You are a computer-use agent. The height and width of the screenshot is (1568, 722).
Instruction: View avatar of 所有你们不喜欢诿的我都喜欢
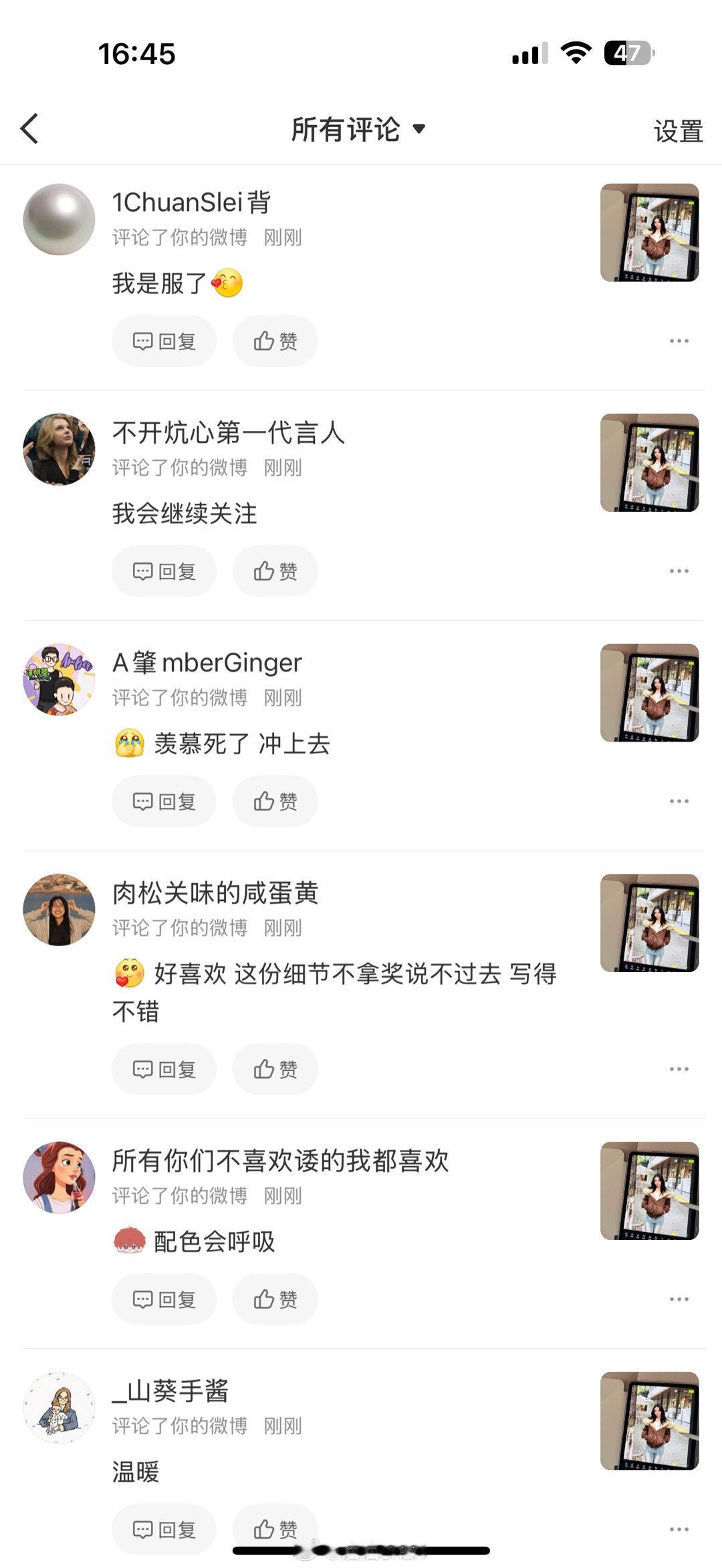[x=59, y=1177]
